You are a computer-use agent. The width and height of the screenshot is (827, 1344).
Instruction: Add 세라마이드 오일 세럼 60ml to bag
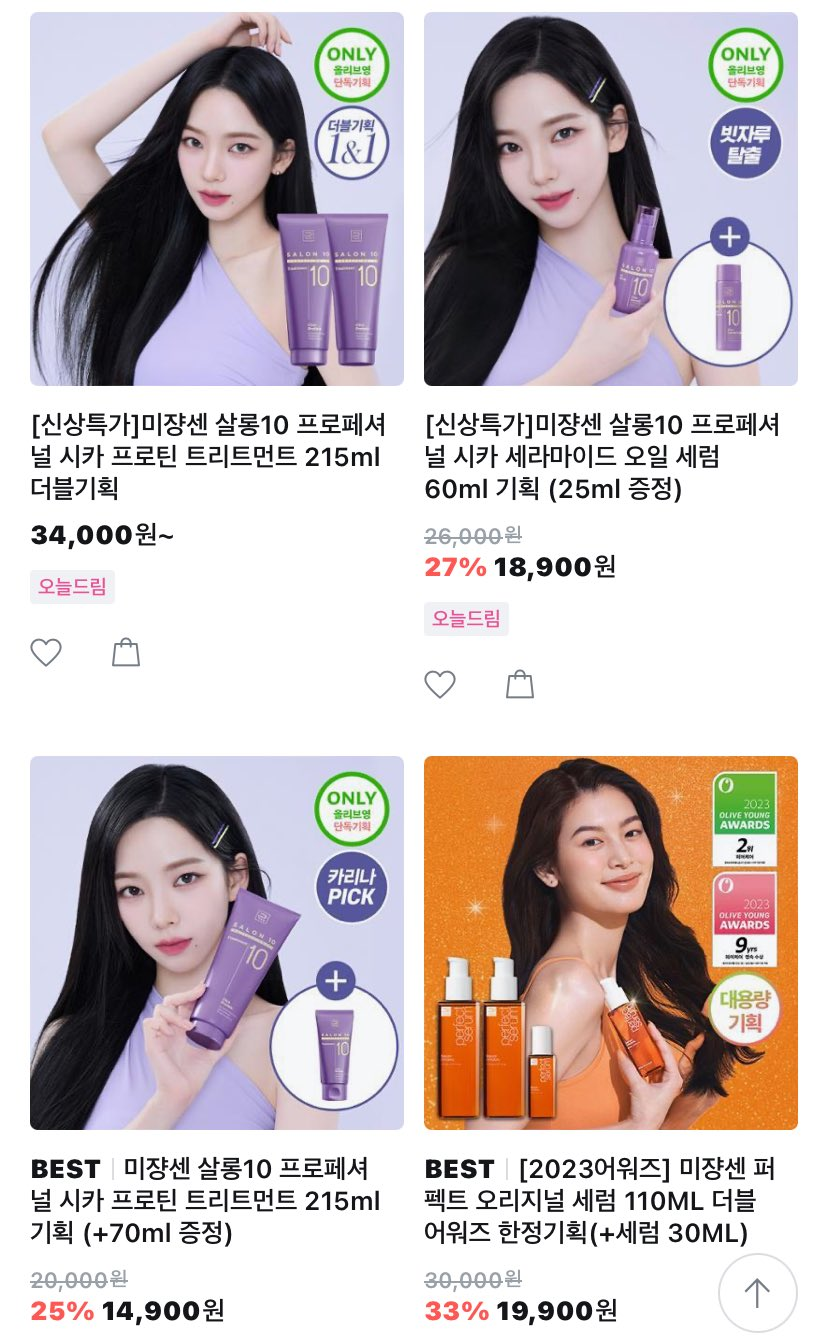pyautogui.click(x=520, y=685)
